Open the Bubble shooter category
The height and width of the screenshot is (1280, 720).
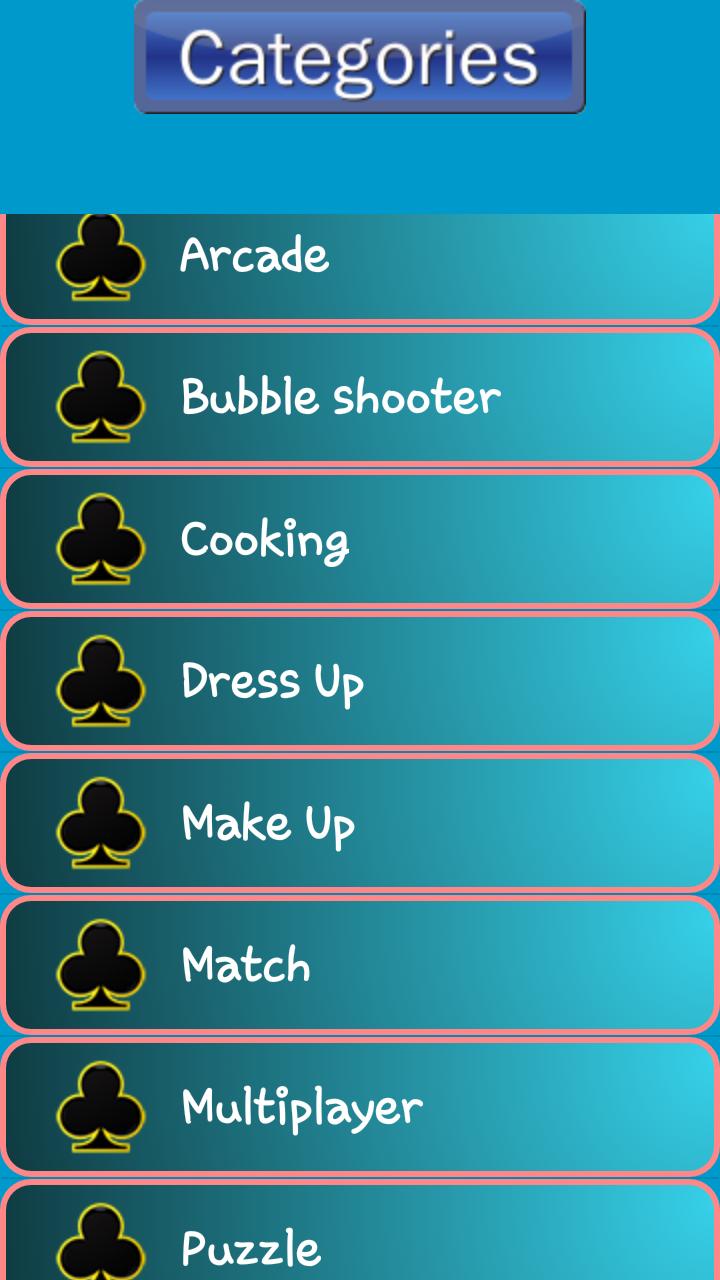[360, 397]
